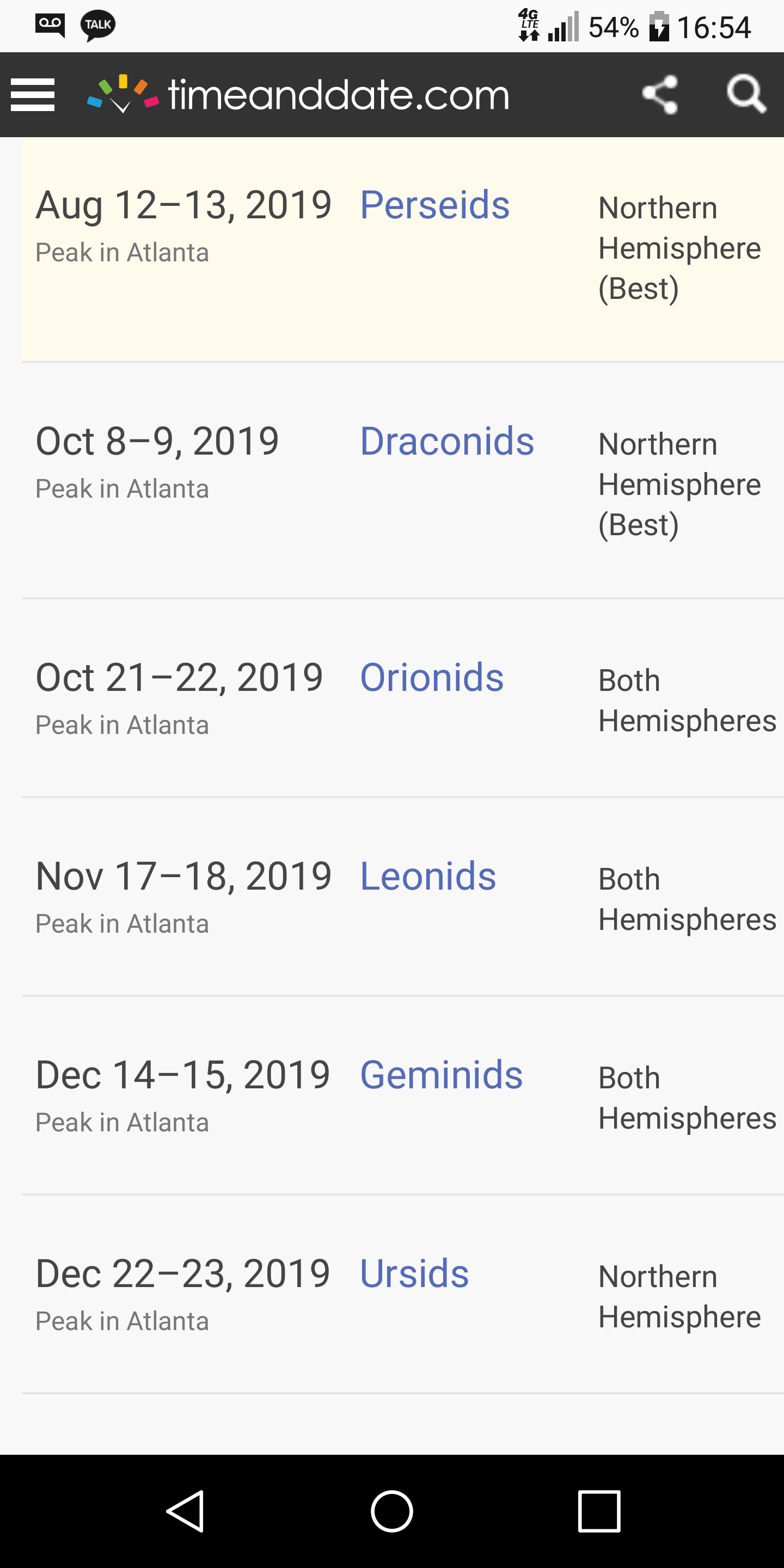Open the search magnifier
The width and height of the screenshot is (784, 1568).
pyautogui.click(x=746, y=94)
